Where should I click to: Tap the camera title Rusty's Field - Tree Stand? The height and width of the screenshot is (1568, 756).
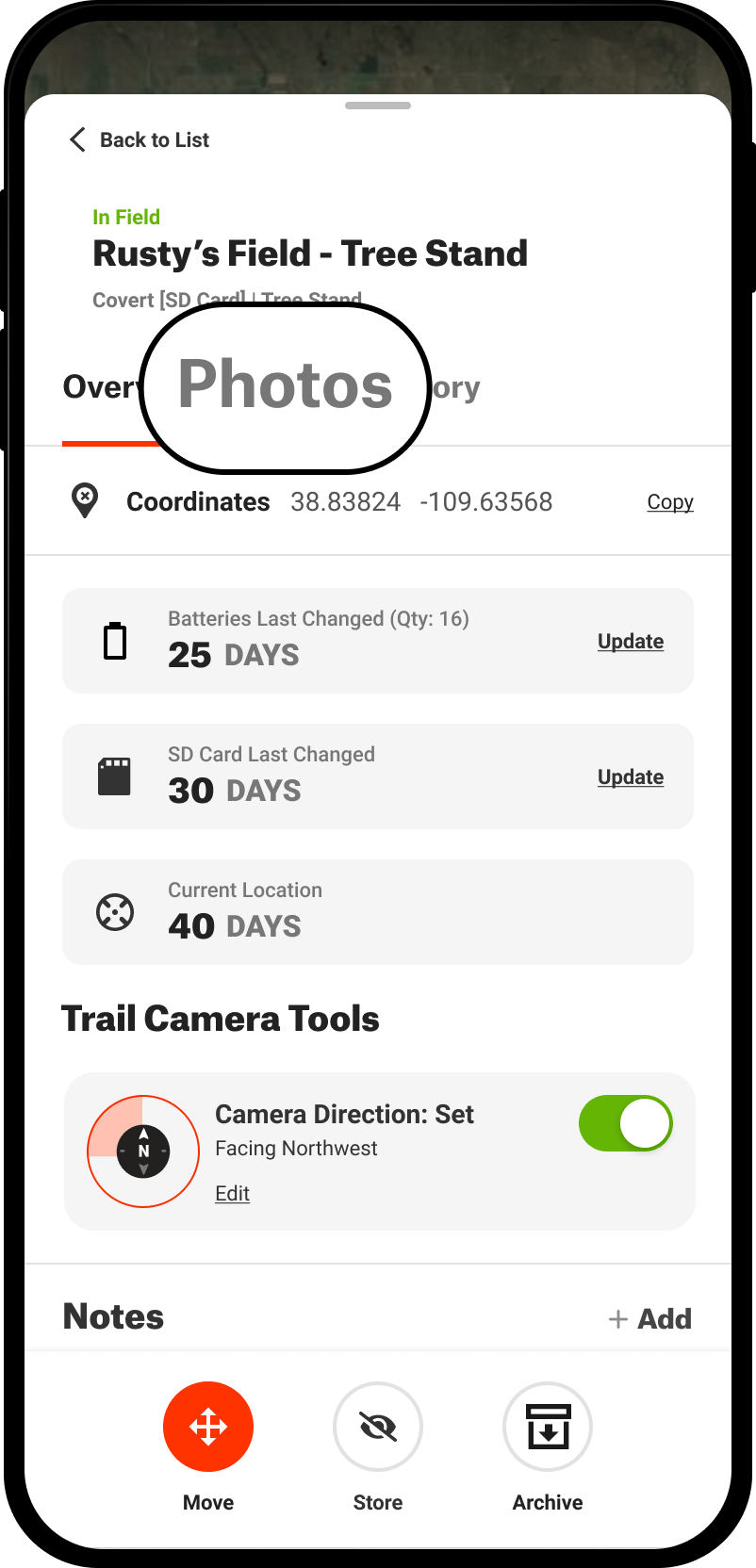[x=310, y=253]
